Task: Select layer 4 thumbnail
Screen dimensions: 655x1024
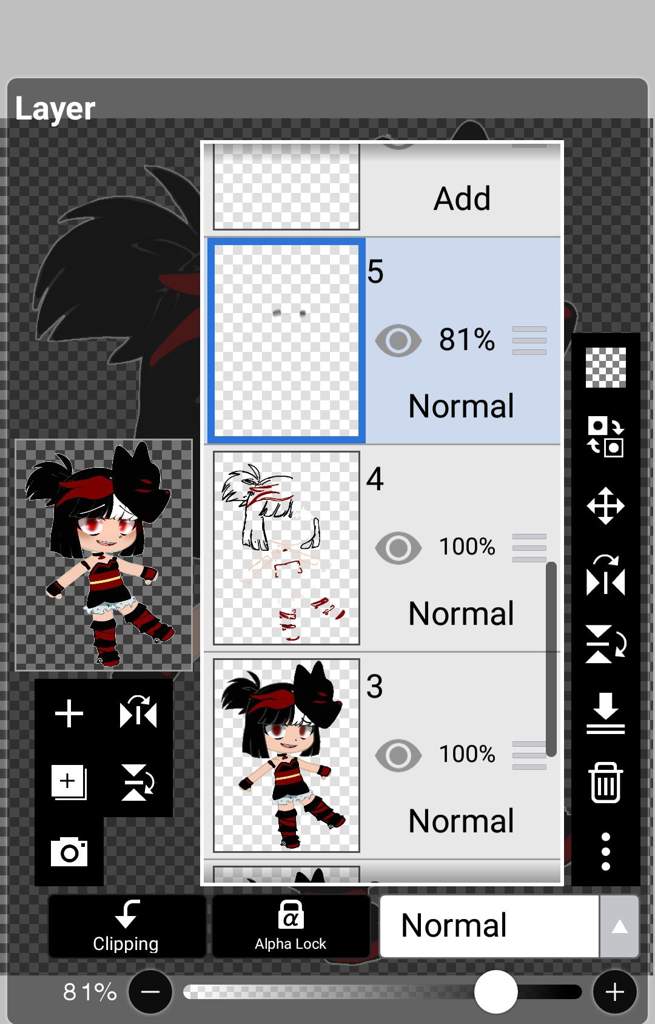Action: tap(286, 548)
